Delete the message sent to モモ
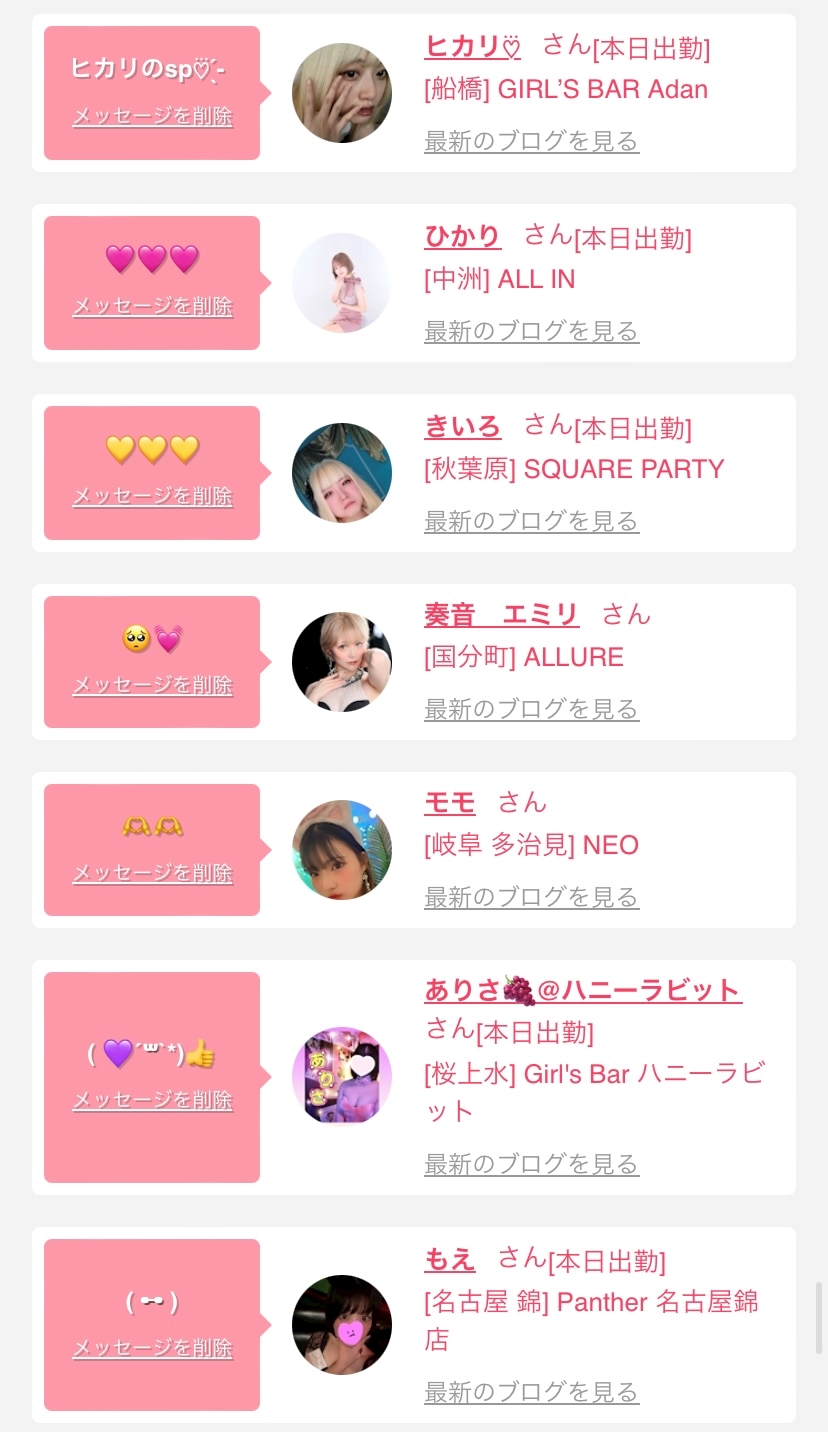The height and width of the screenshot is (1432, 828). click(x=152, y=874)
